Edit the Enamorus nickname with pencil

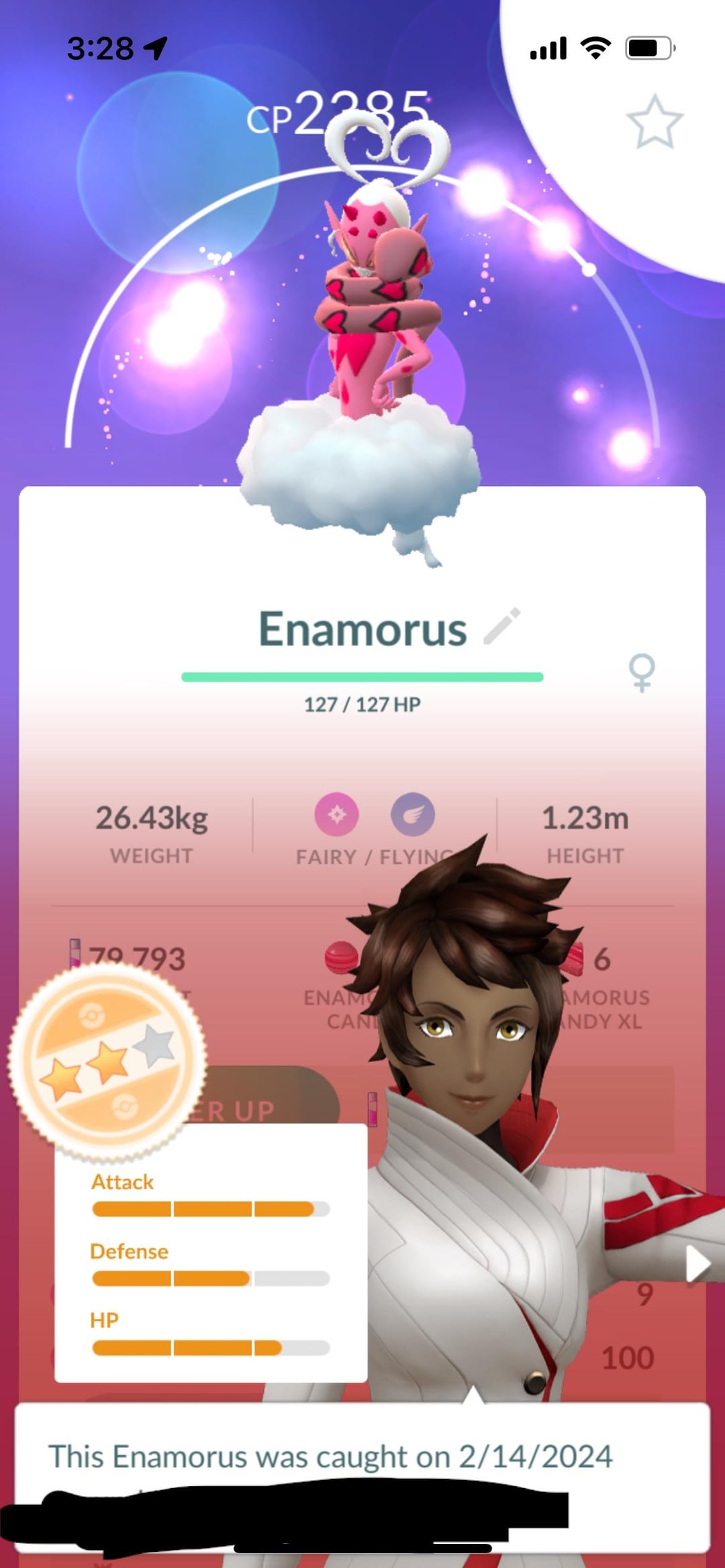502,627
